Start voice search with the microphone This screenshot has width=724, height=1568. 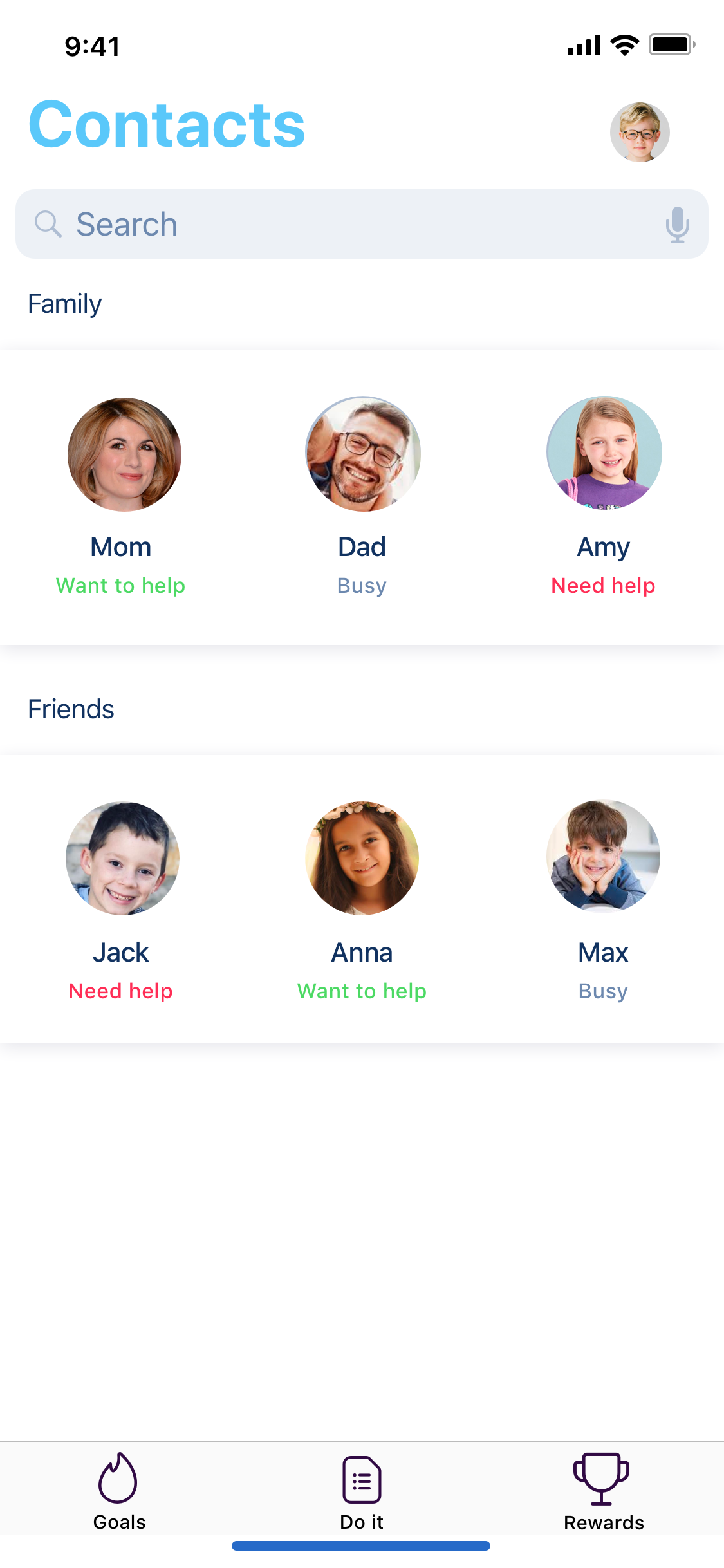pyautogui.click(x=677, y=225)
